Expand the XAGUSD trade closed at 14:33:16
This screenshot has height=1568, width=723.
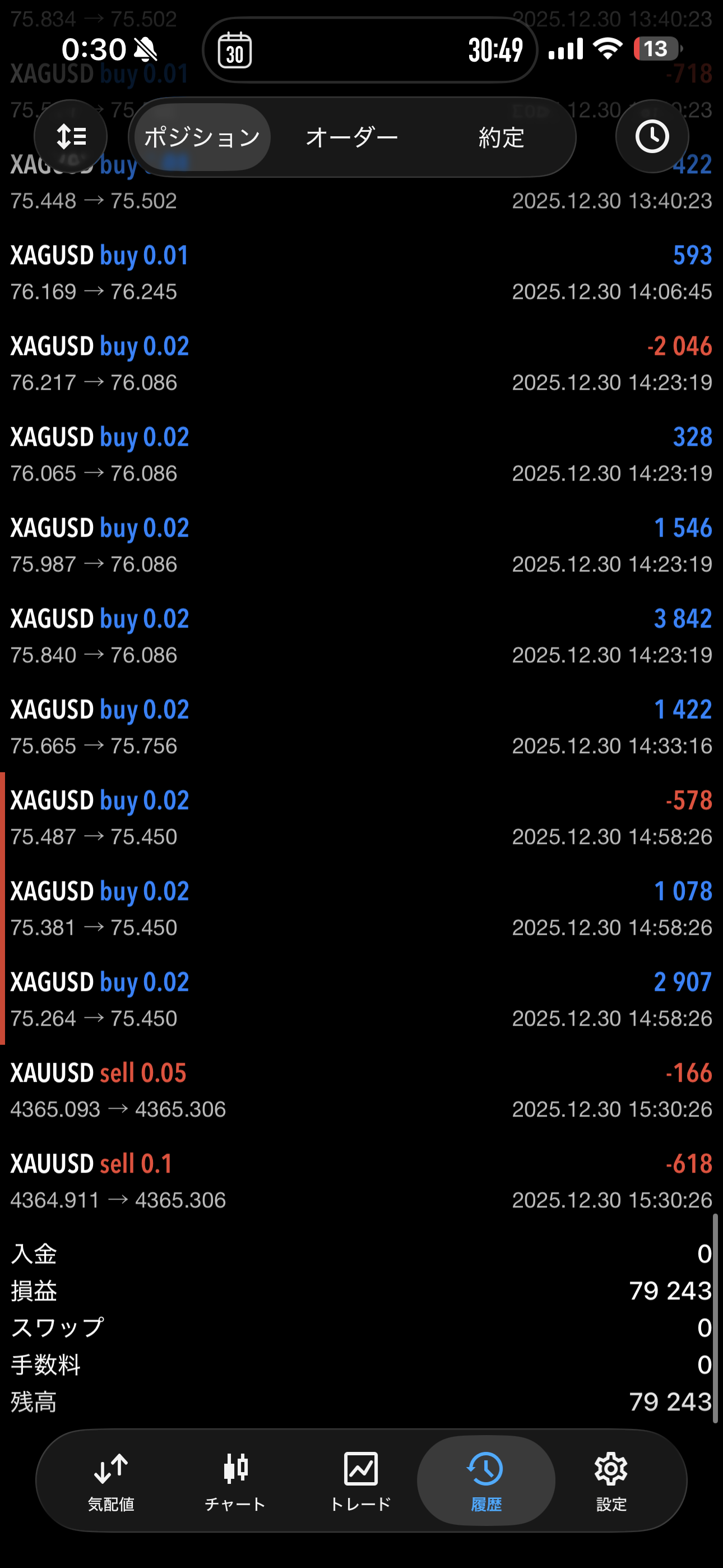tap(361, 727)
